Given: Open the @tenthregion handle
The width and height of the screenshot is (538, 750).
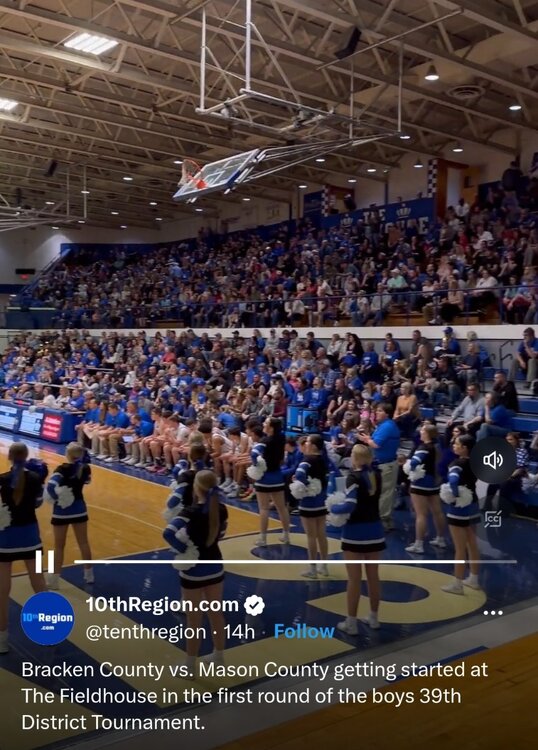Looking at the screenshot, I should 146,632.
